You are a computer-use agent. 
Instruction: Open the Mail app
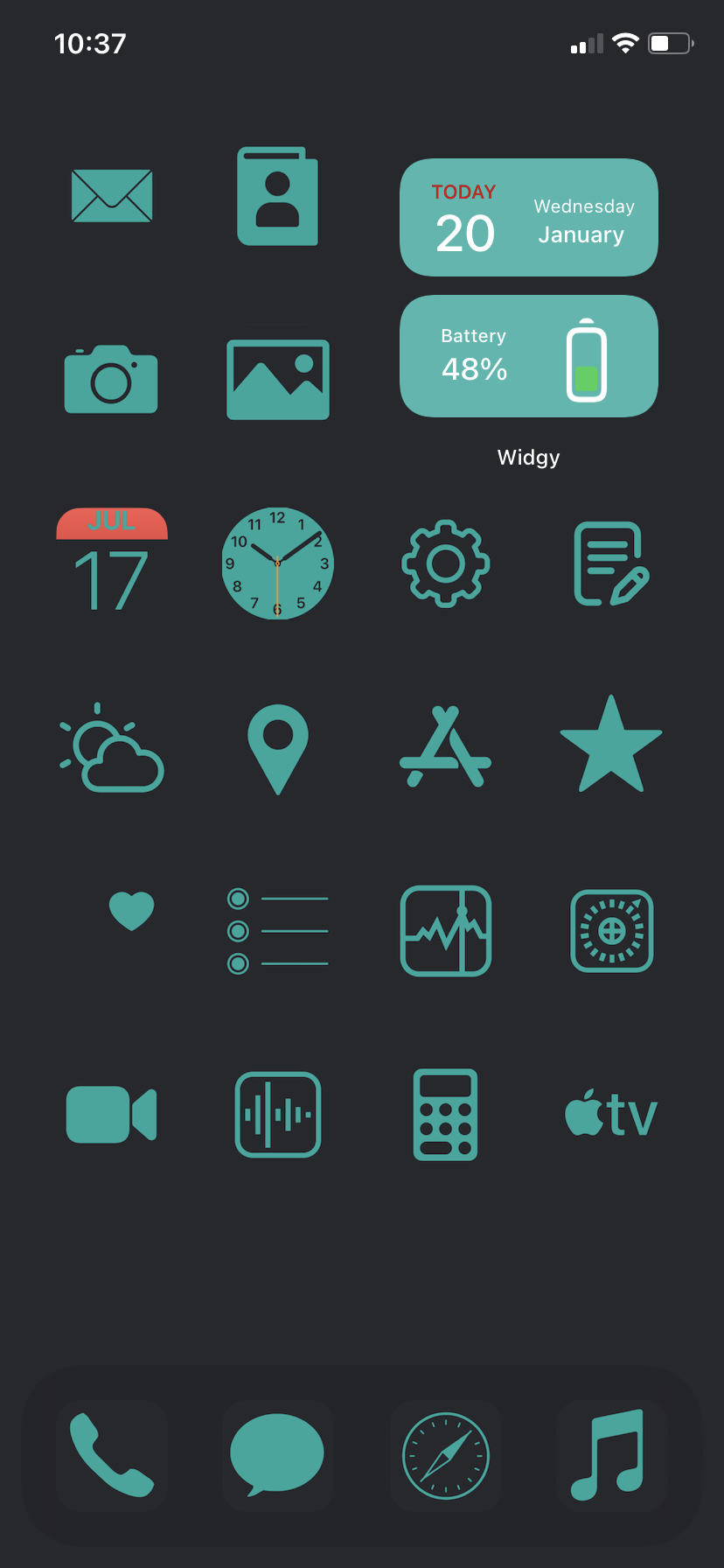point(112,196)
